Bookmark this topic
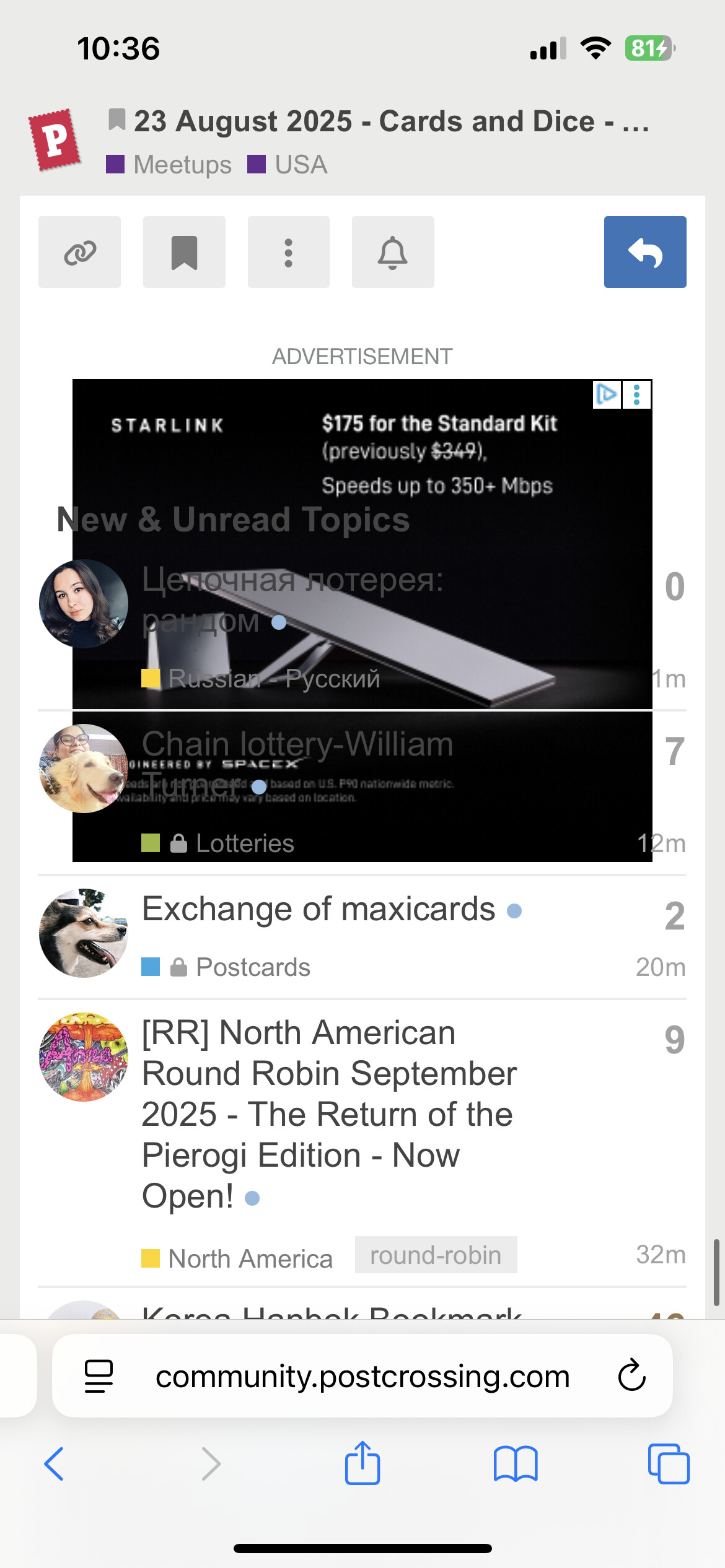Screen dimensions: 725x1568 point(184,252)
